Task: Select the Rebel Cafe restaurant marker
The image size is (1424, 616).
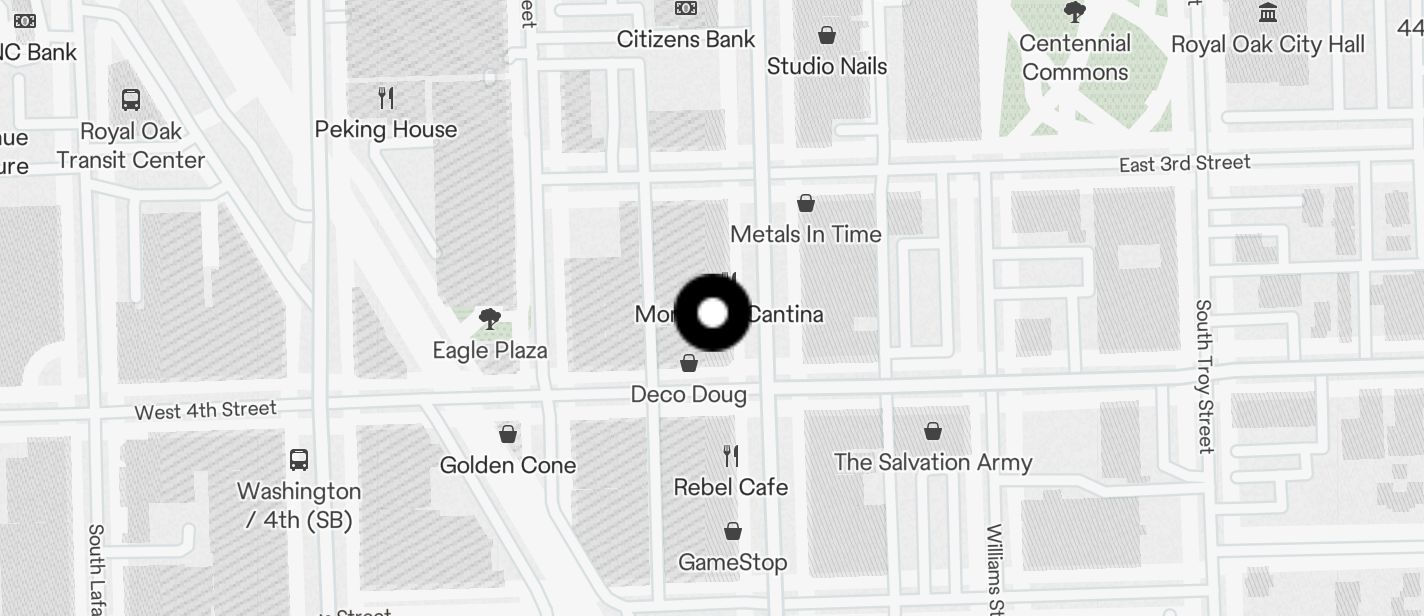Action: [731, 457]
